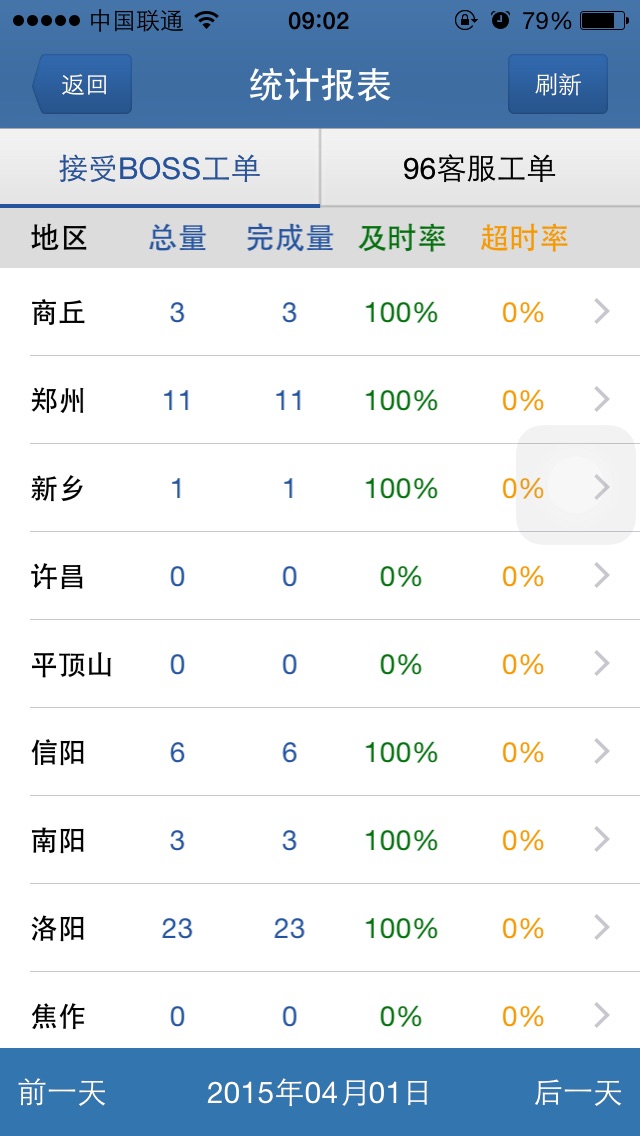
Task: Open the 焦作 row
Action: pyautogui.click(x=320, y=1011)
